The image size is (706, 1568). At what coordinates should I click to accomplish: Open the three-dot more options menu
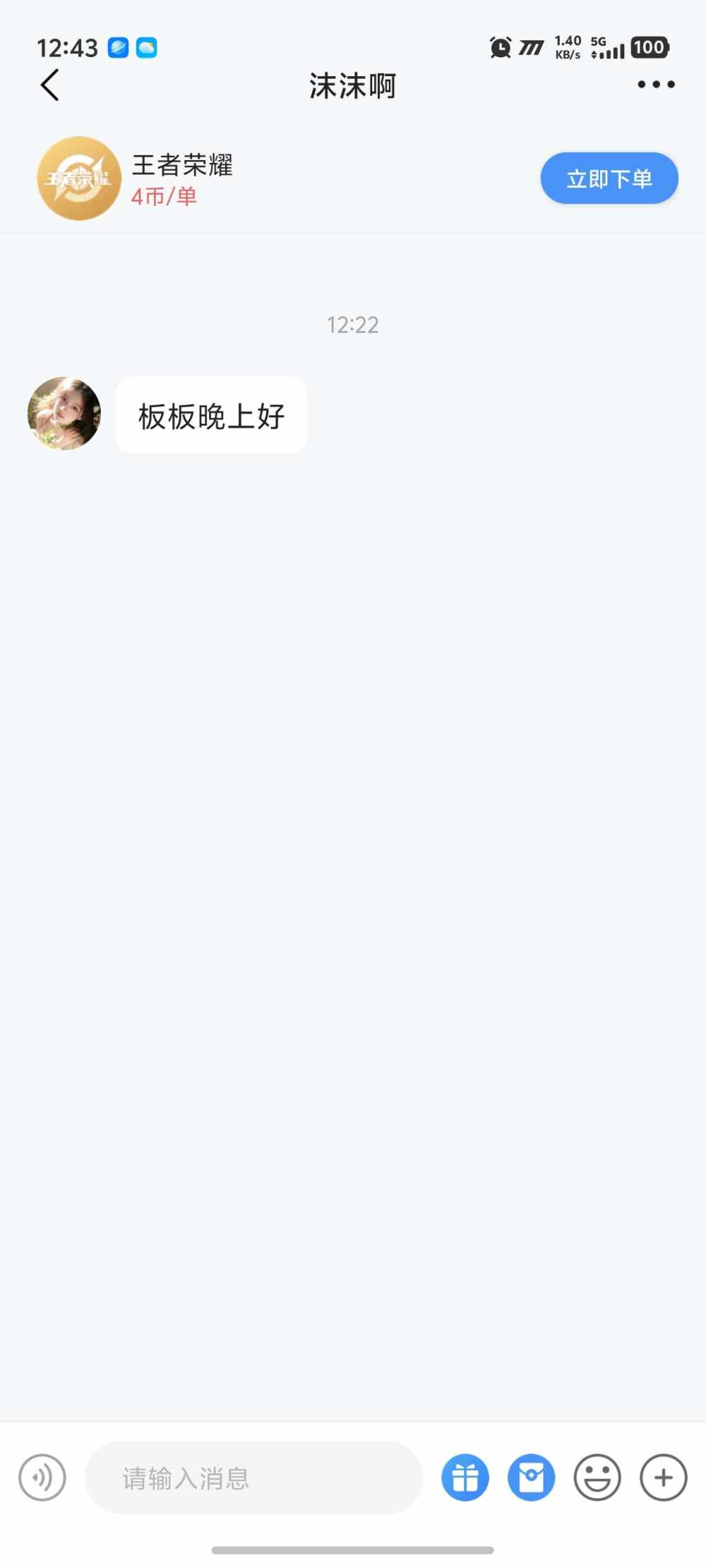click(x=656, y=85)
